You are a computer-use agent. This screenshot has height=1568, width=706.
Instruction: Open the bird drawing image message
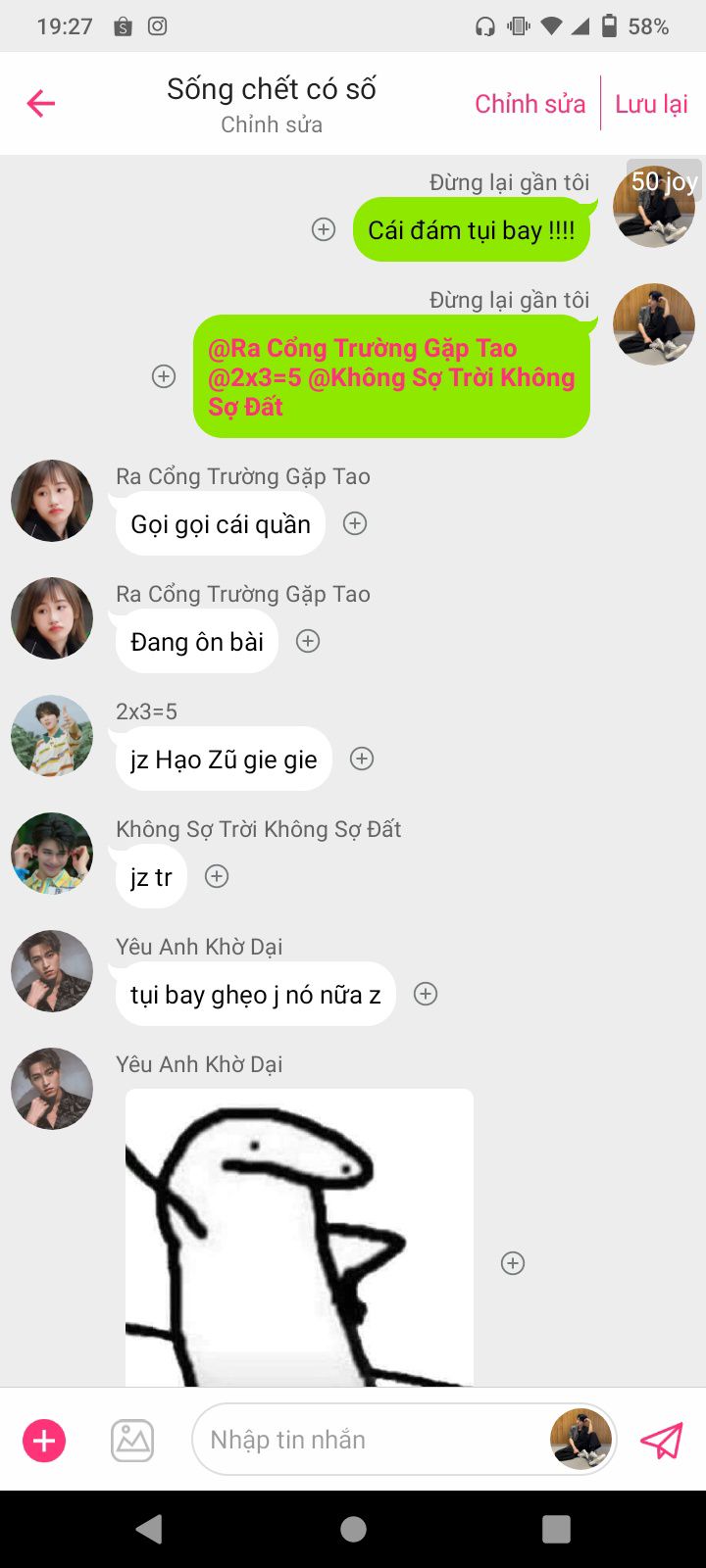tap(299, 1237)
